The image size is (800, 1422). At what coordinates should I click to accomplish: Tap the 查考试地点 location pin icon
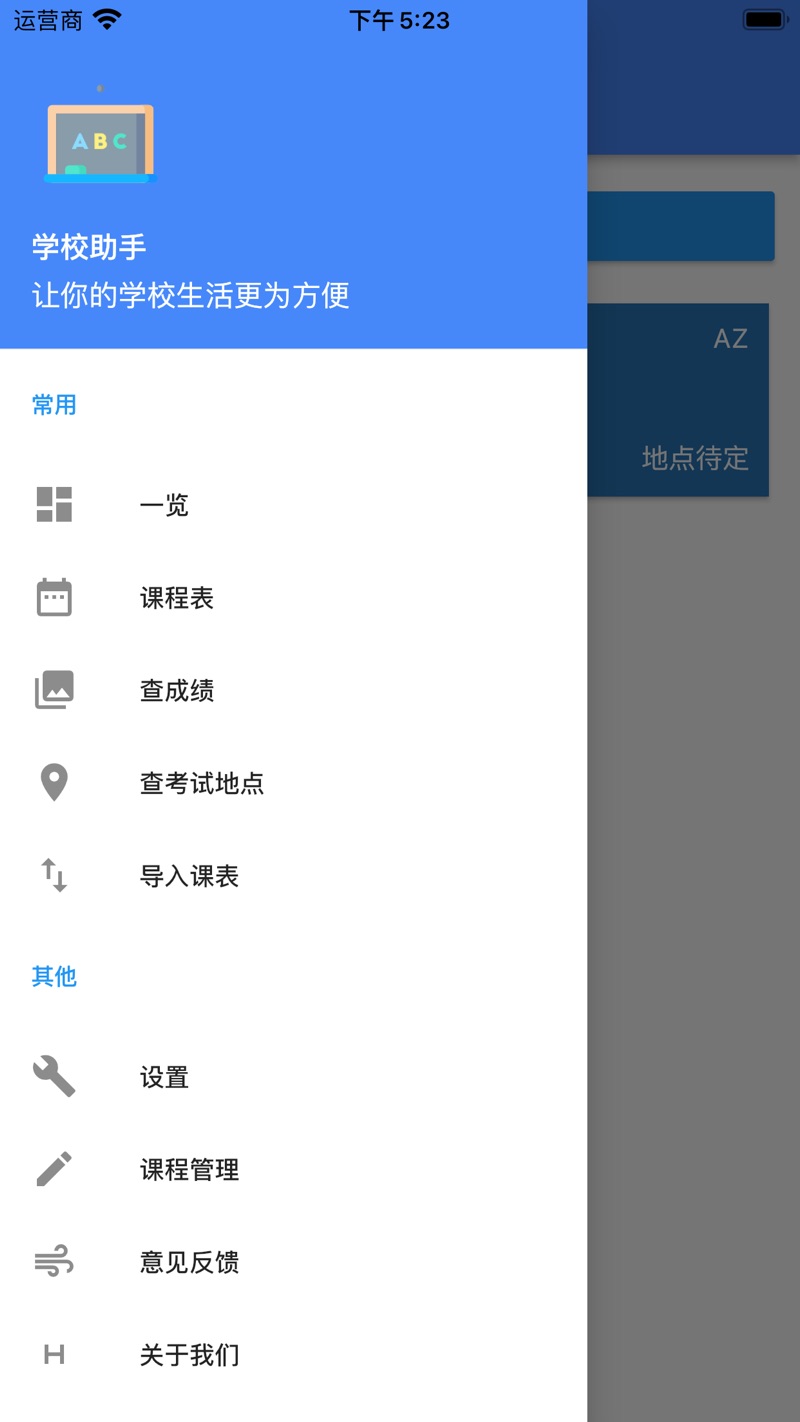pos(54,782)
